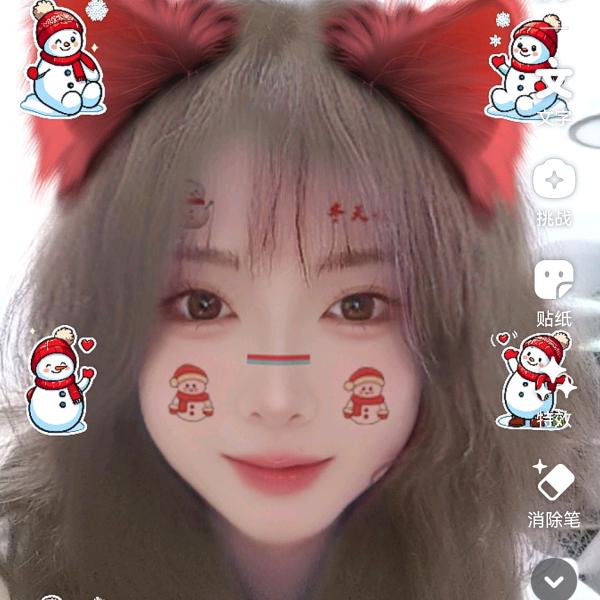Expand more tools with the down chevron
The width and height of the screenshot is (600, 600).
click(x=554, y=579)
